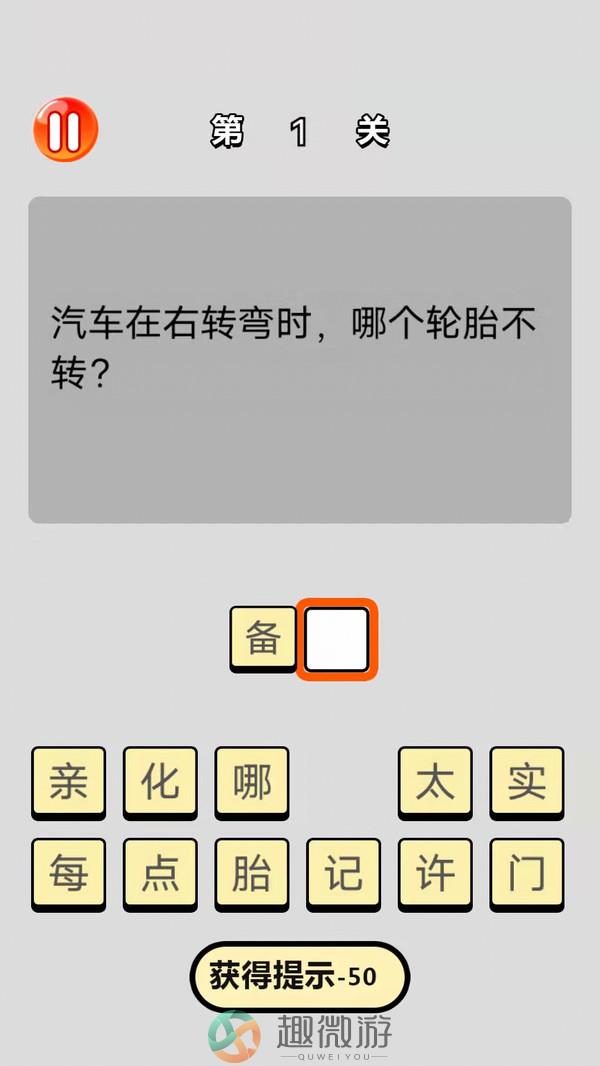Select the empty answer slot

[337, 640]
